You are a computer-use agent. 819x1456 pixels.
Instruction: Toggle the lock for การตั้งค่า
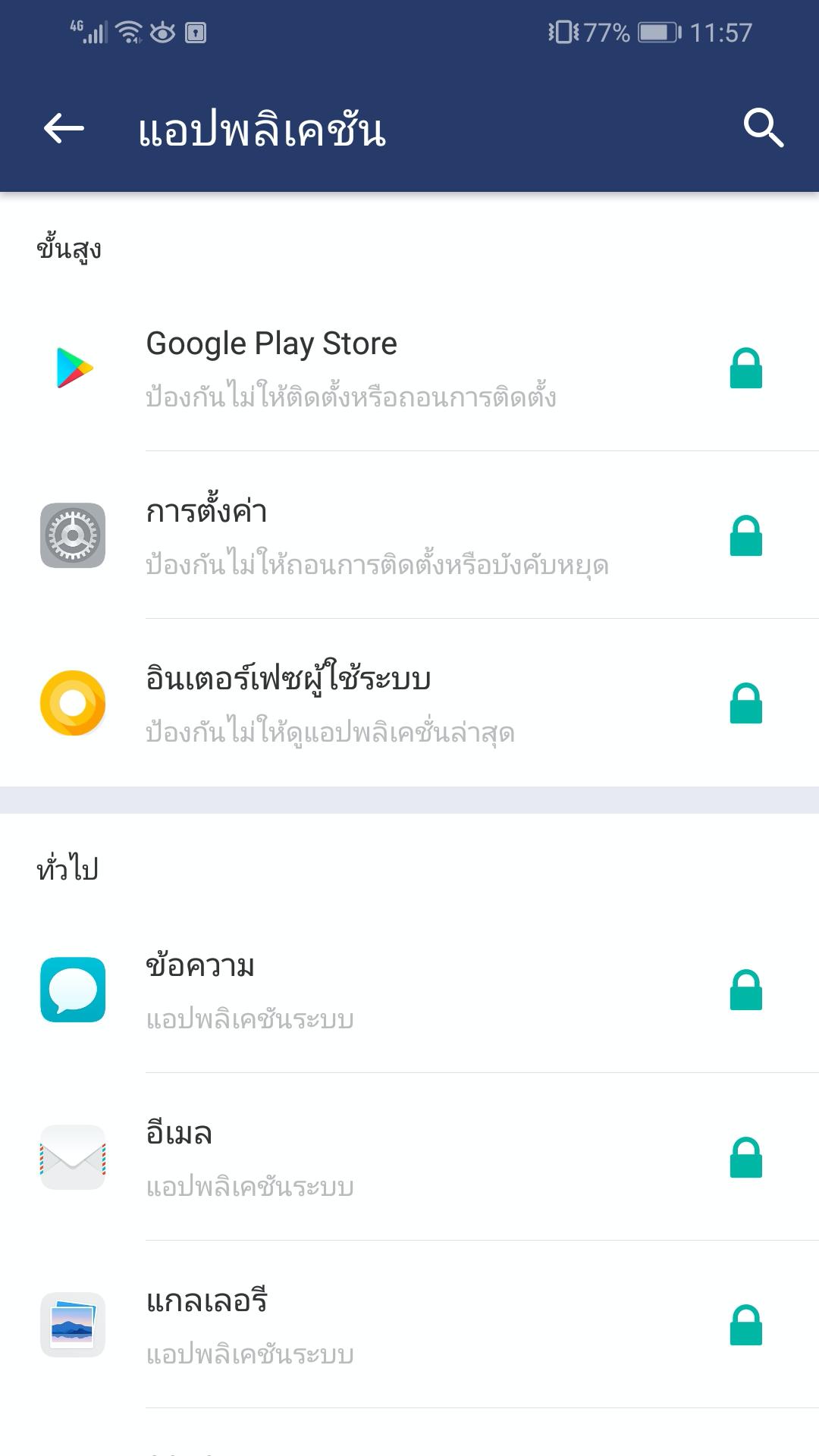click(746, 536)
